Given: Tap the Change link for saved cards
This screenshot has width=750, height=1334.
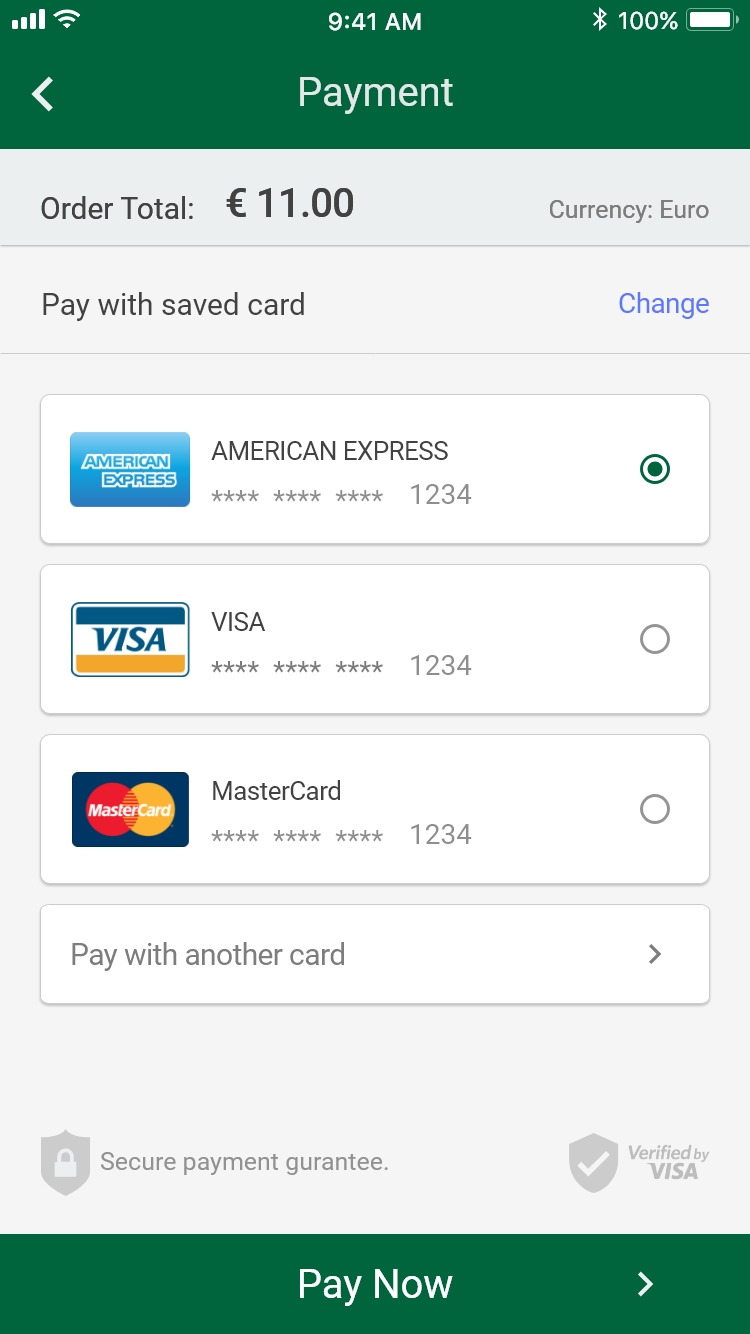Looking at the screenshot, I should tap(664, 304).
